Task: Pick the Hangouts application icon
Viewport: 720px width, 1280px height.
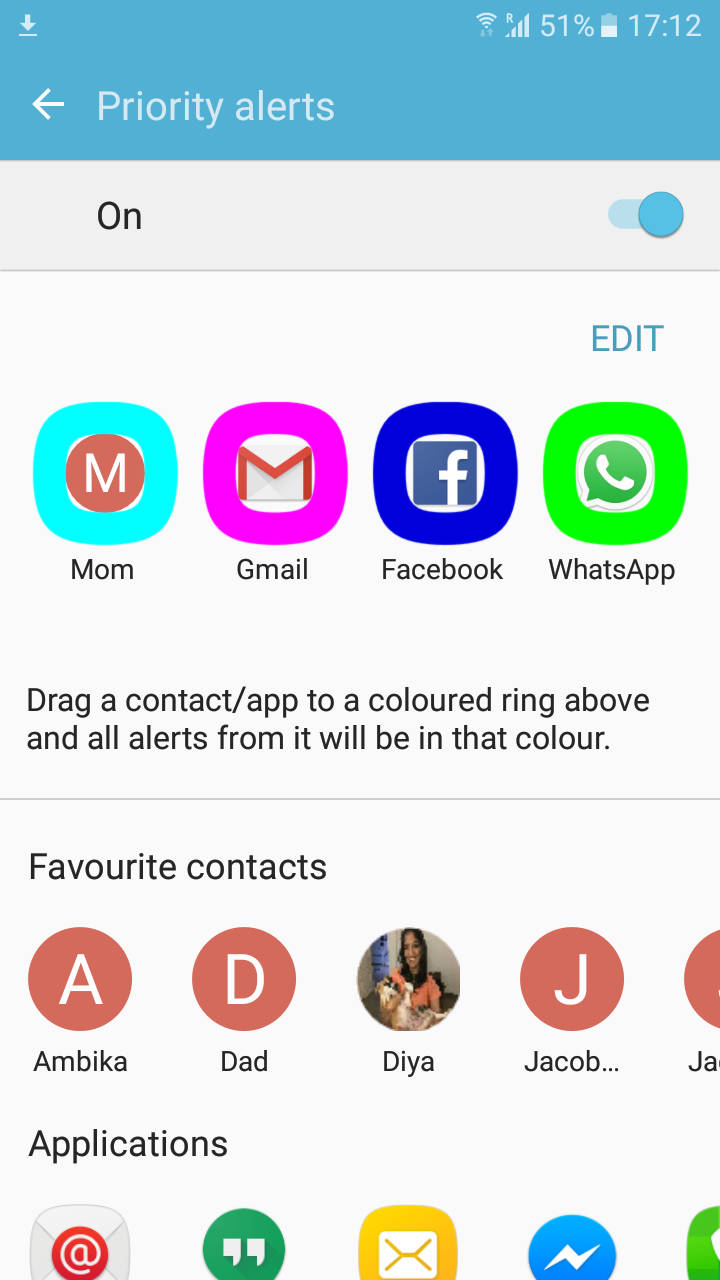Action: [244, 1248]
